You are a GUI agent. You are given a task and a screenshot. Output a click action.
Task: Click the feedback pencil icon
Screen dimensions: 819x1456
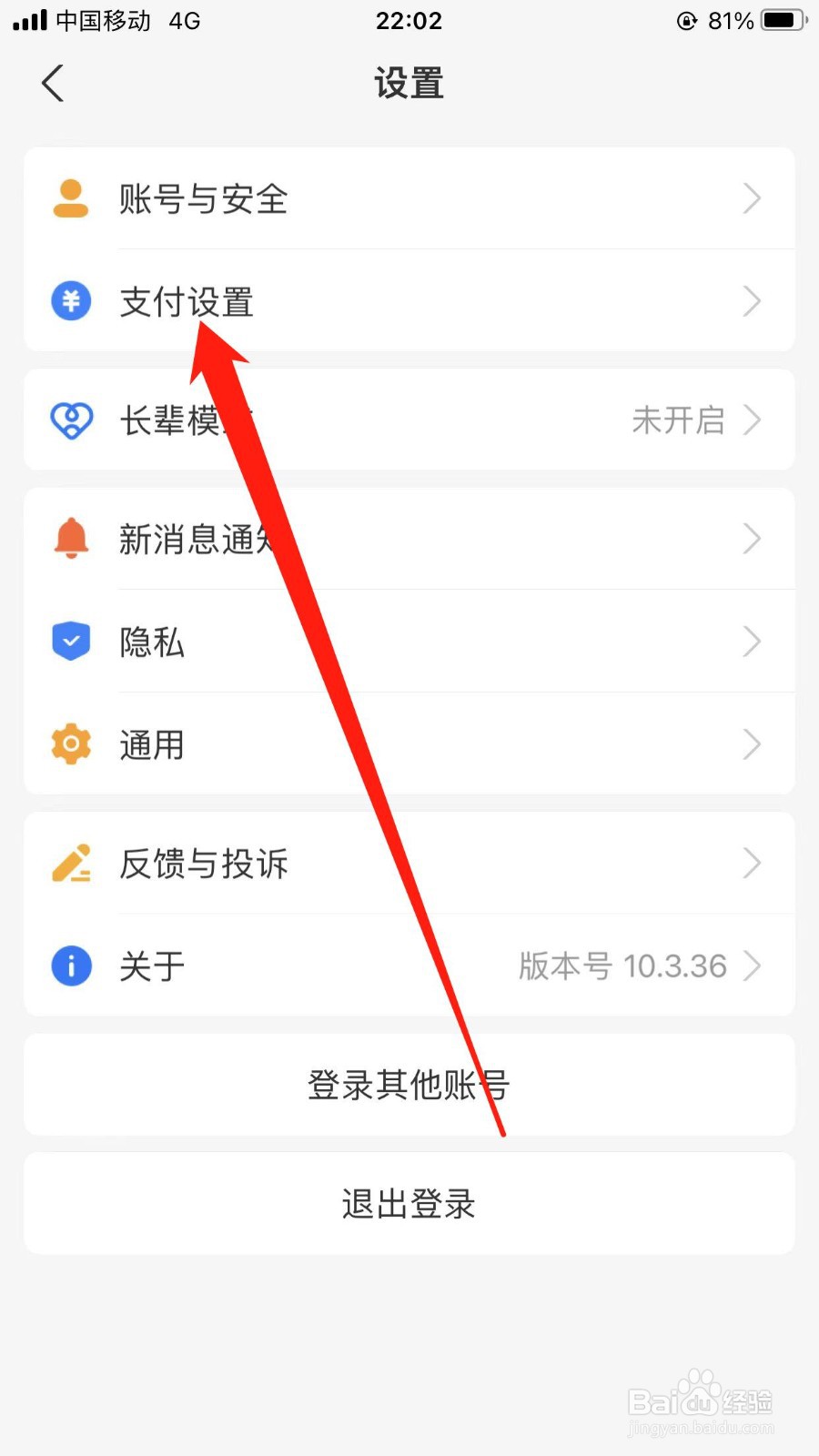70,863
